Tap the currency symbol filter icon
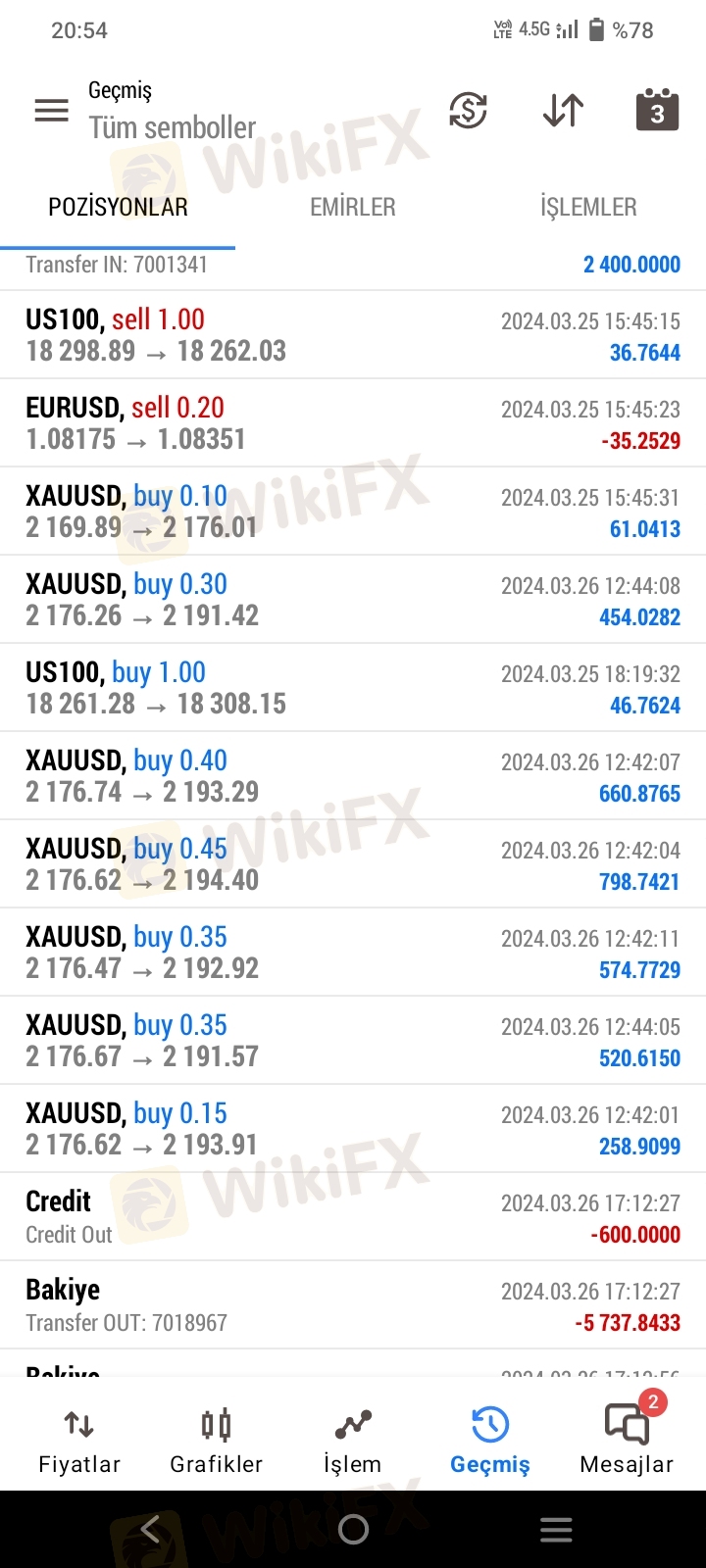The height and width of the screenshot is (1568, 706). 469,111
